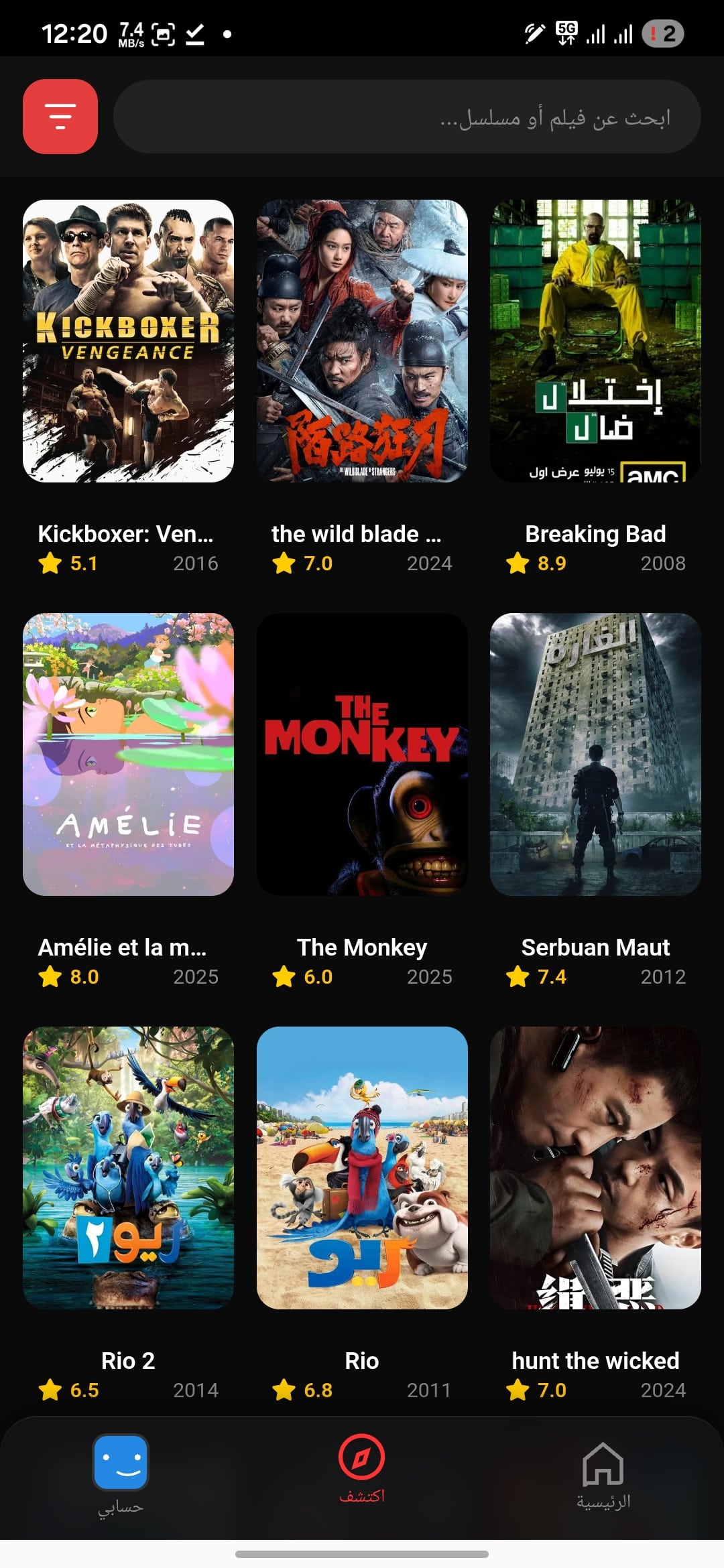The image size is (724, 1568).
Task: Tap the search field for movies
Action: pos(408,116)
